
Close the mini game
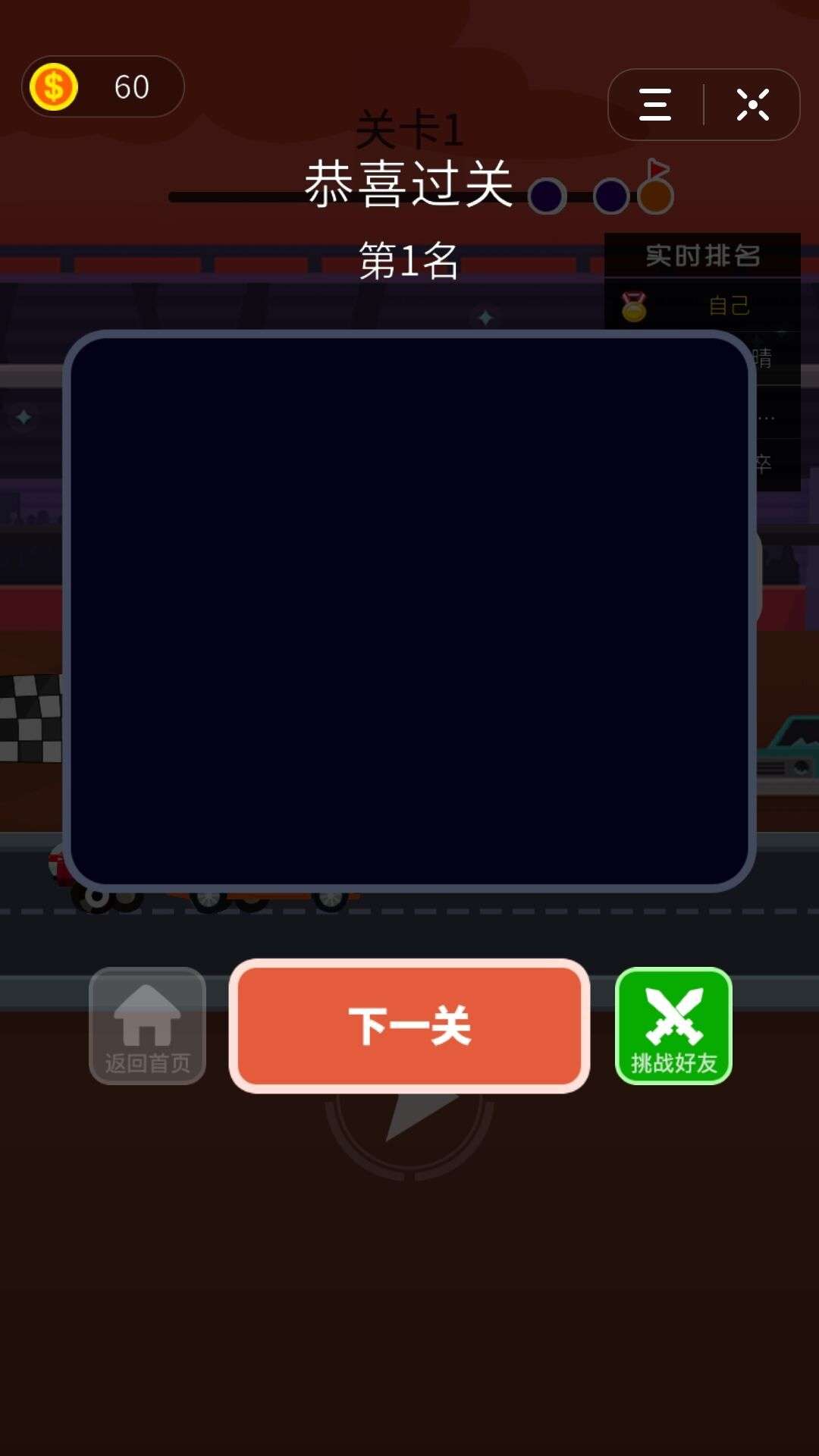point(752,105)
